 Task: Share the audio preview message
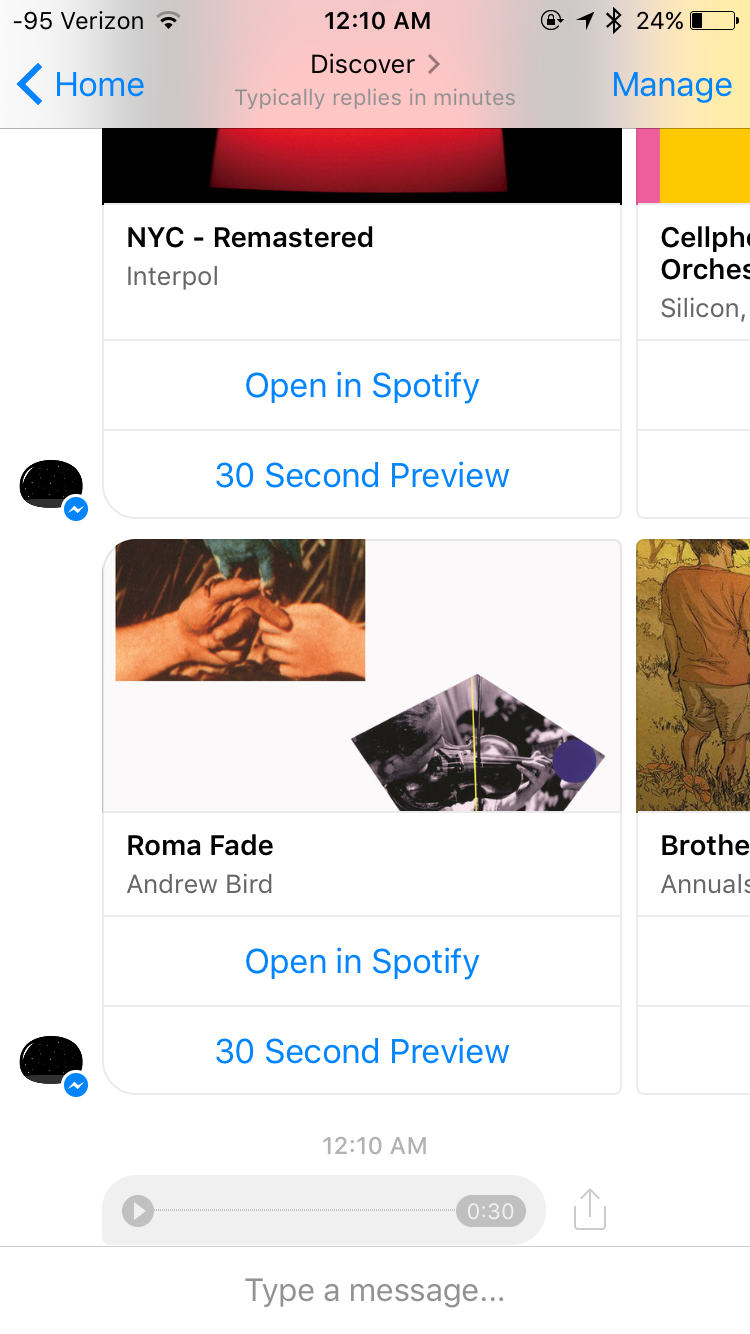pos(590,1210)
